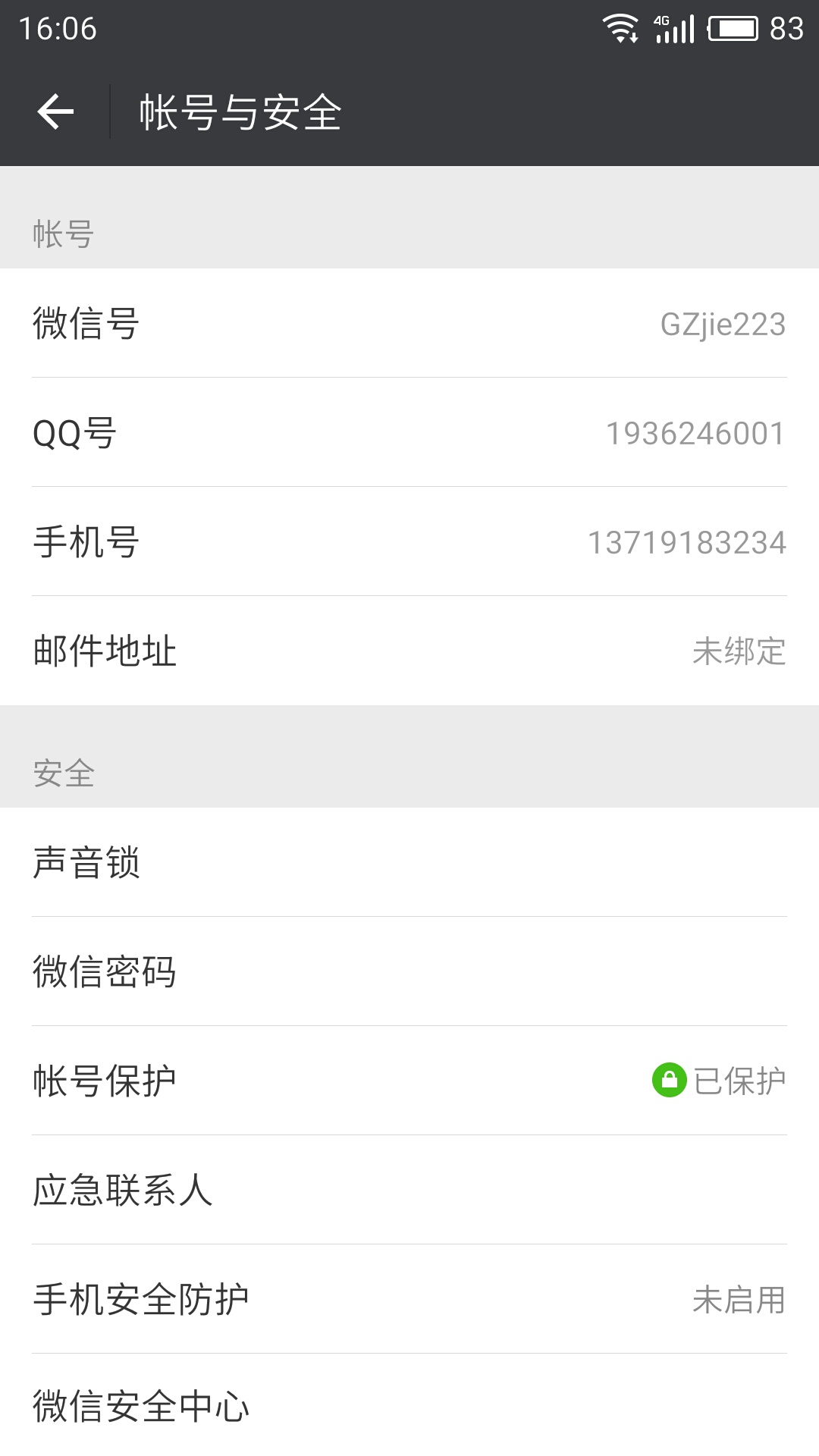Viewport: 819px width, 1456px height.
Task: Open the 微信号 row
Action: point(409,324)
